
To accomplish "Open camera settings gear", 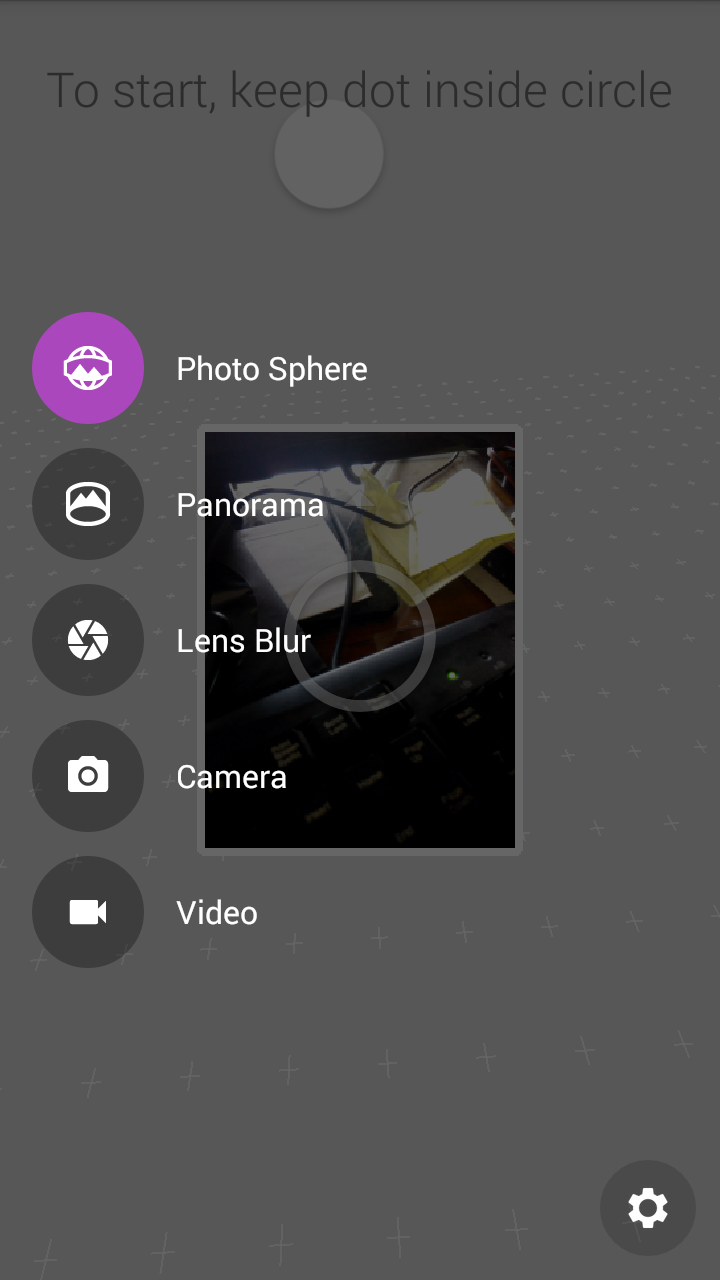I will tap(647, 1208).
